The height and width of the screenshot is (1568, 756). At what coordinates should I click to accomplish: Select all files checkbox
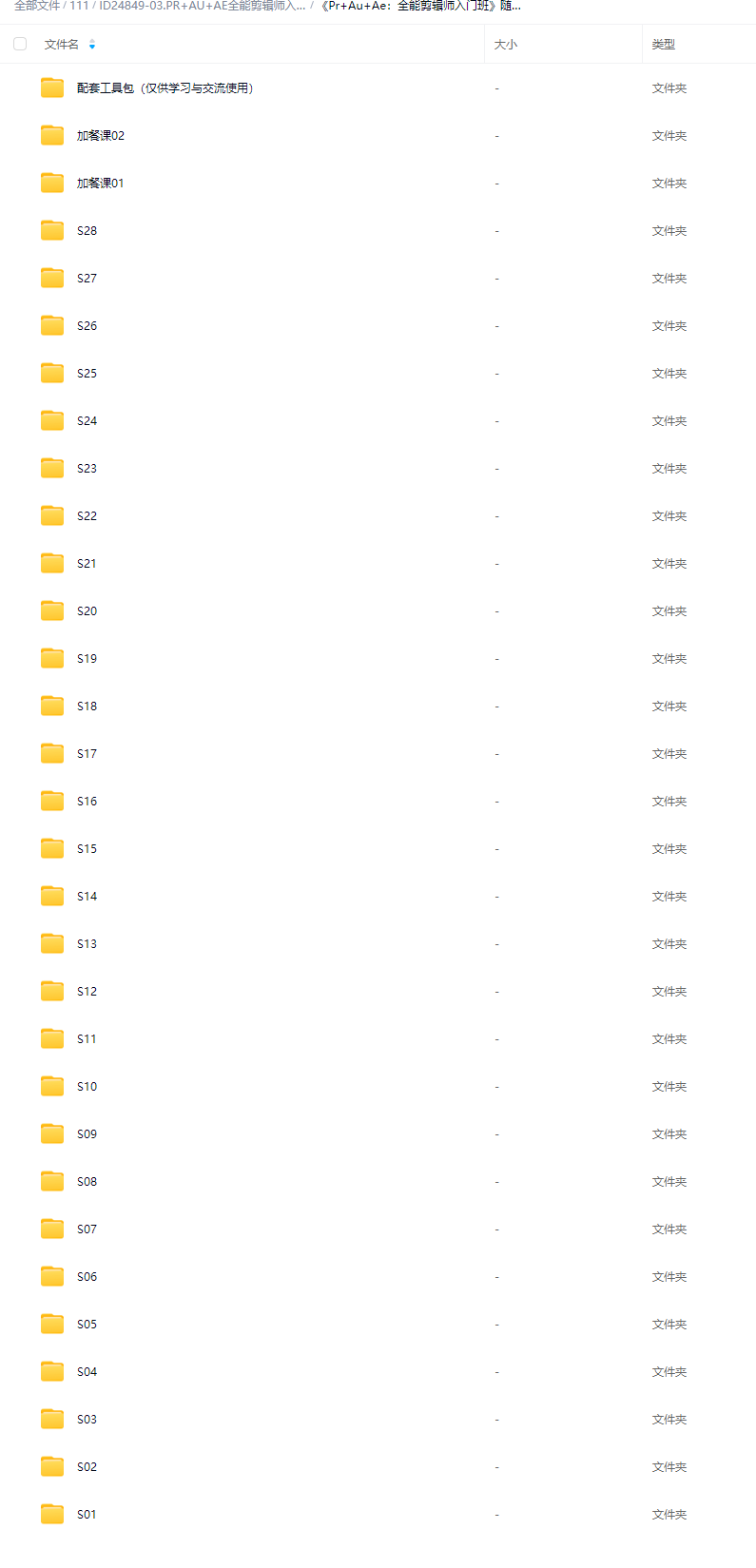pyautogui.click(x=20, y=44)
